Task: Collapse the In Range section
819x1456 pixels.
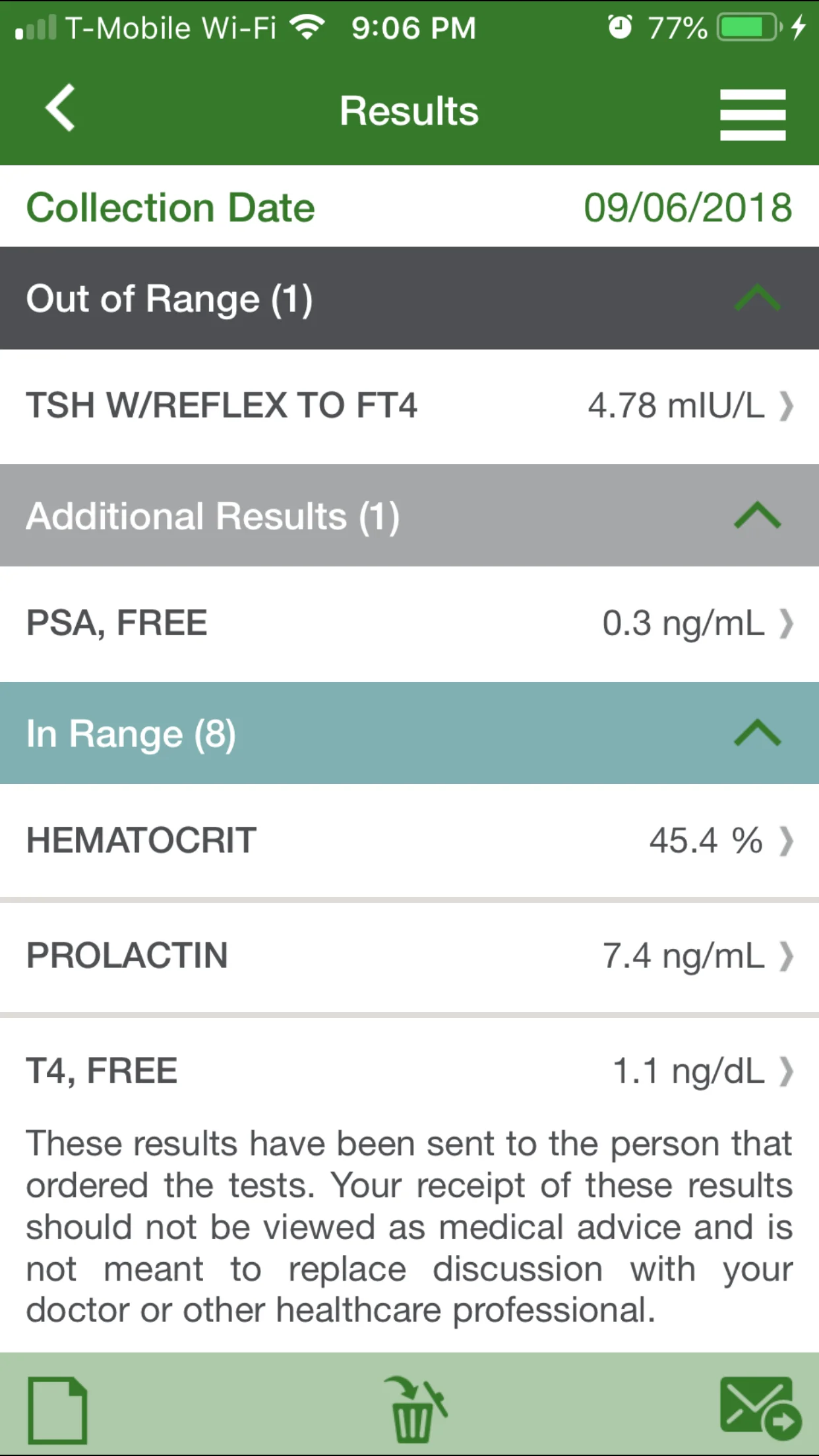Action: (x=758, y=733)
